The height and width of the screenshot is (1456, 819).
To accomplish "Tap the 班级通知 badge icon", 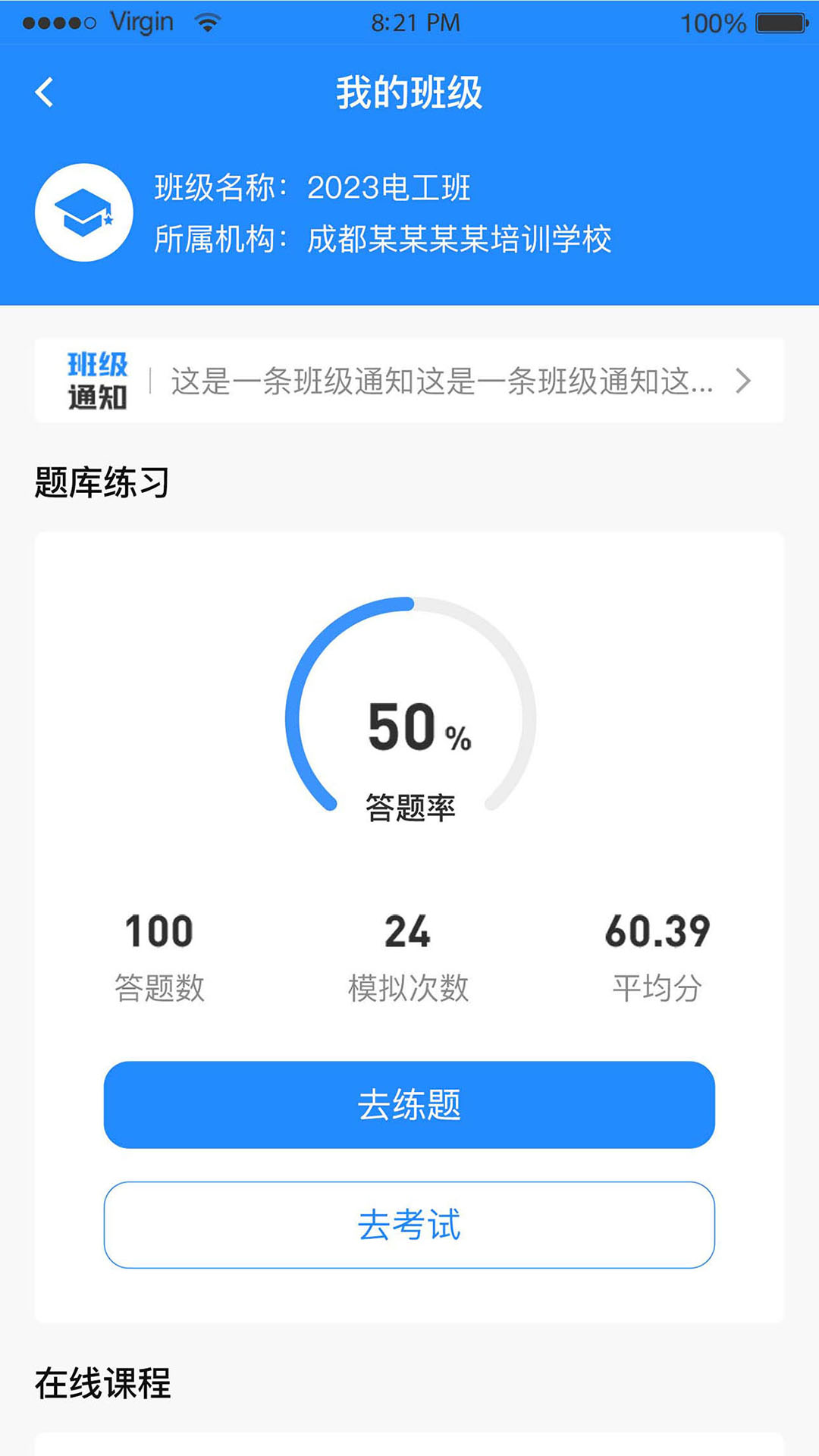I will [96, 383].
